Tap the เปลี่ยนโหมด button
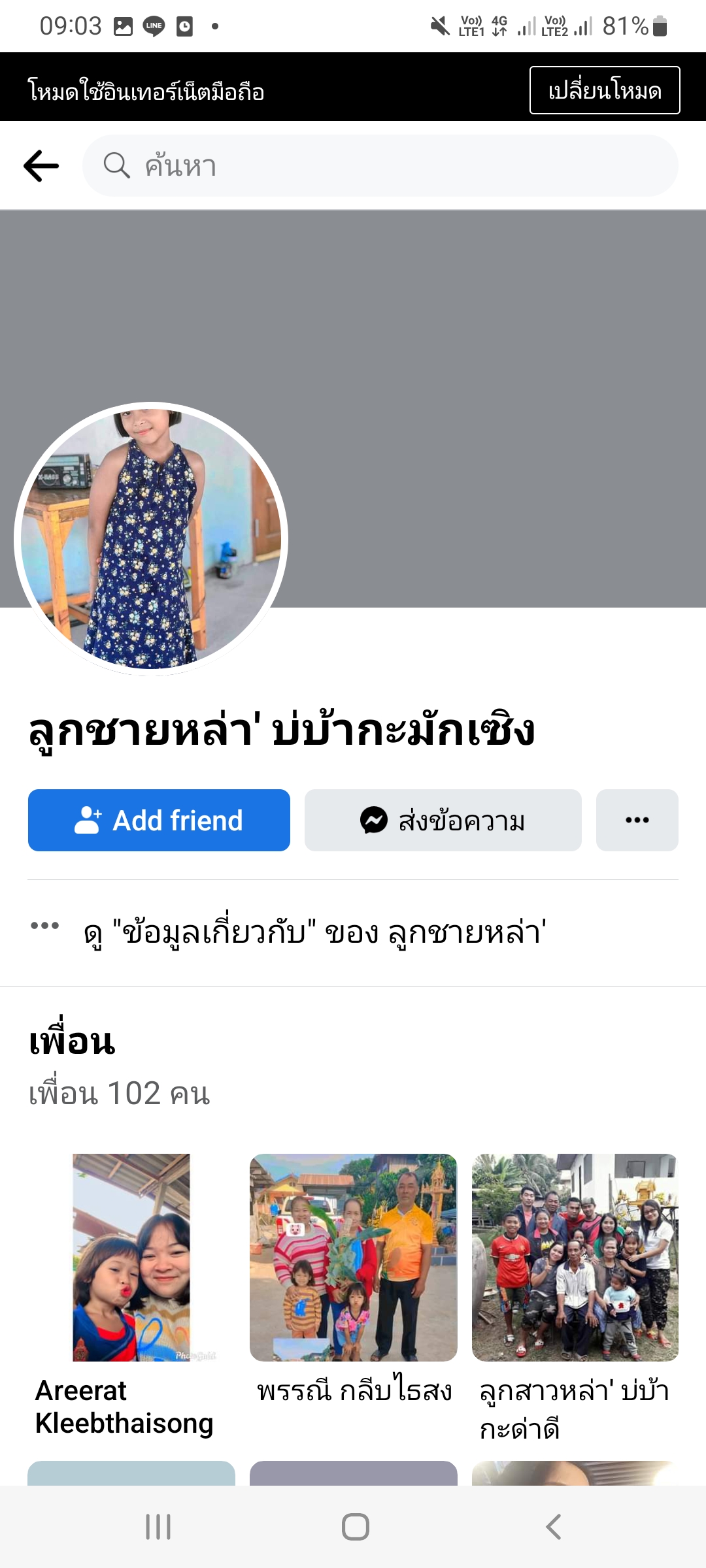This screenshot has height=1568, width=706. [x=604, y=90]
